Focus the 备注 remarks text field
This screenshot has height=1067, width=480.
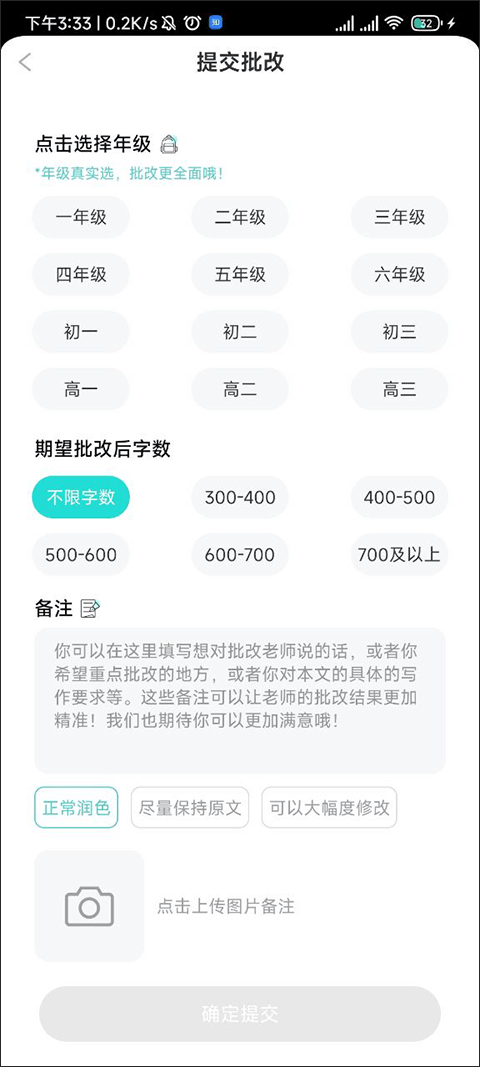(240, 700)
